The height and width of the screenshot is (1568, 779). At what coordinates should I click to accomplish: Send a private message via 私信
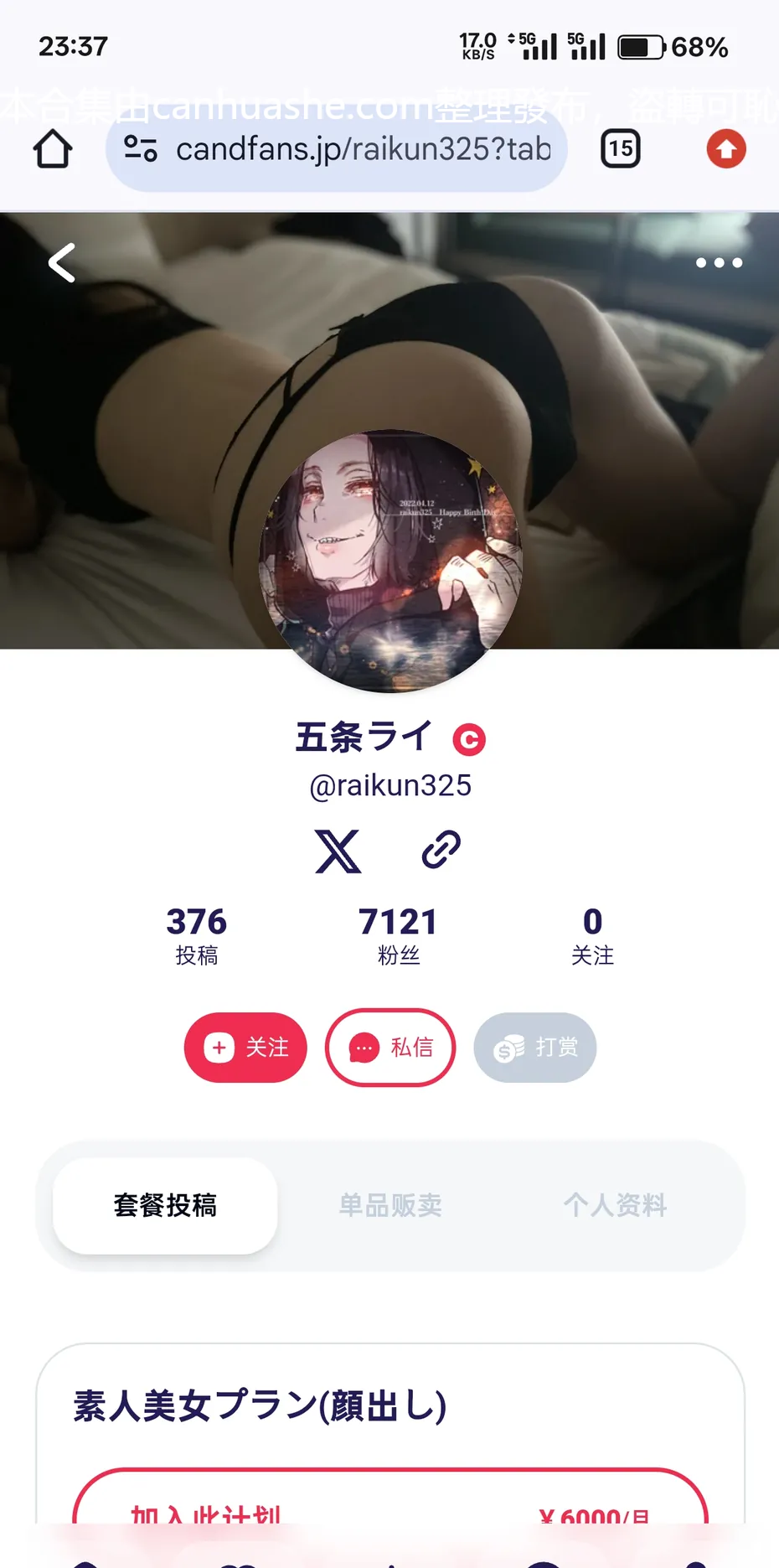pos(390,1048)
